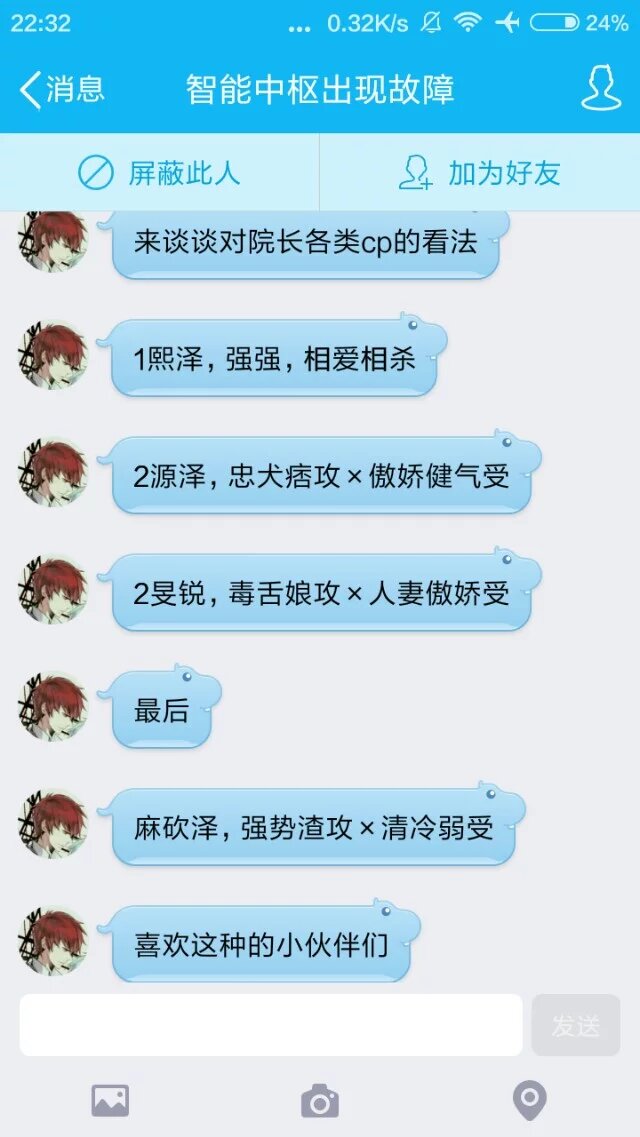640x1137 pixels.
Task: Tap 加为好友 to add friend
Action: [x=480, y=173]
